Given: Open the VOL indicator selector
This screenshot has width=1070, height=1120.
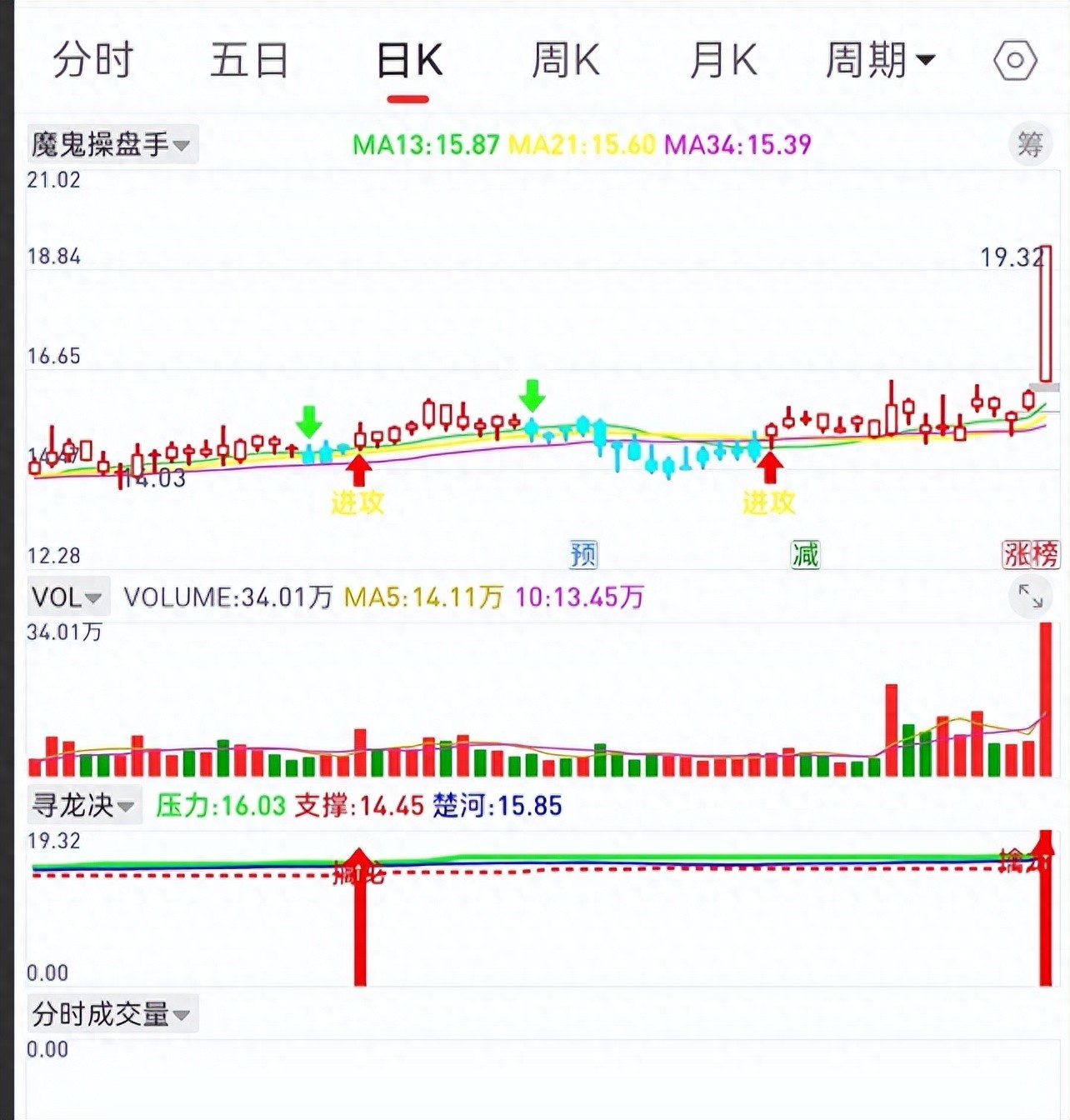Looking at the screenshot, I should point(68,597).
